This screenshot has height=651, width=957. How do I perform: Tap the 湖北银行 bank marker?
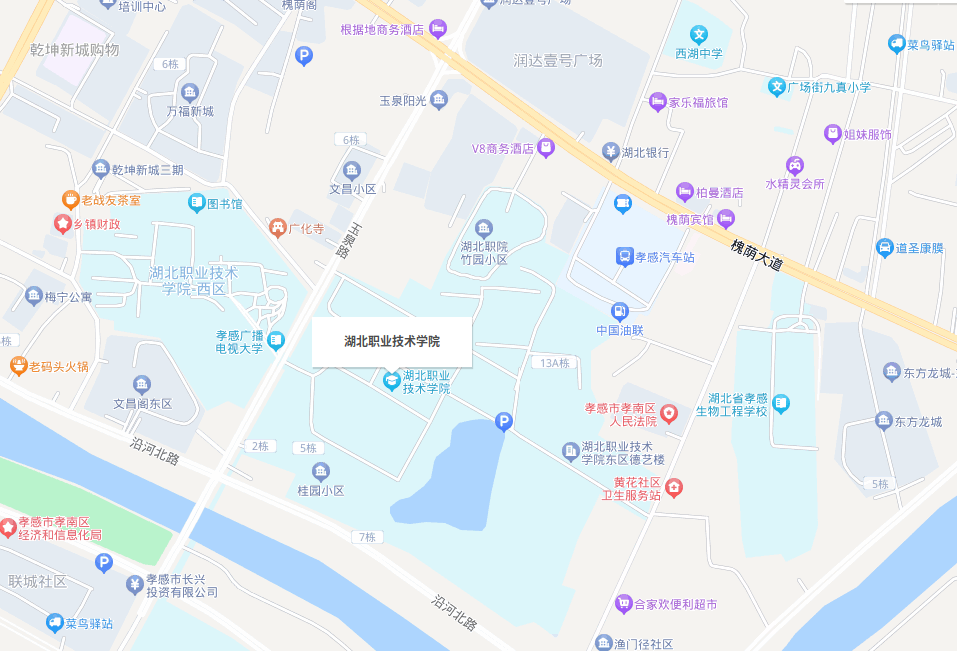click(x=610, y=152)
